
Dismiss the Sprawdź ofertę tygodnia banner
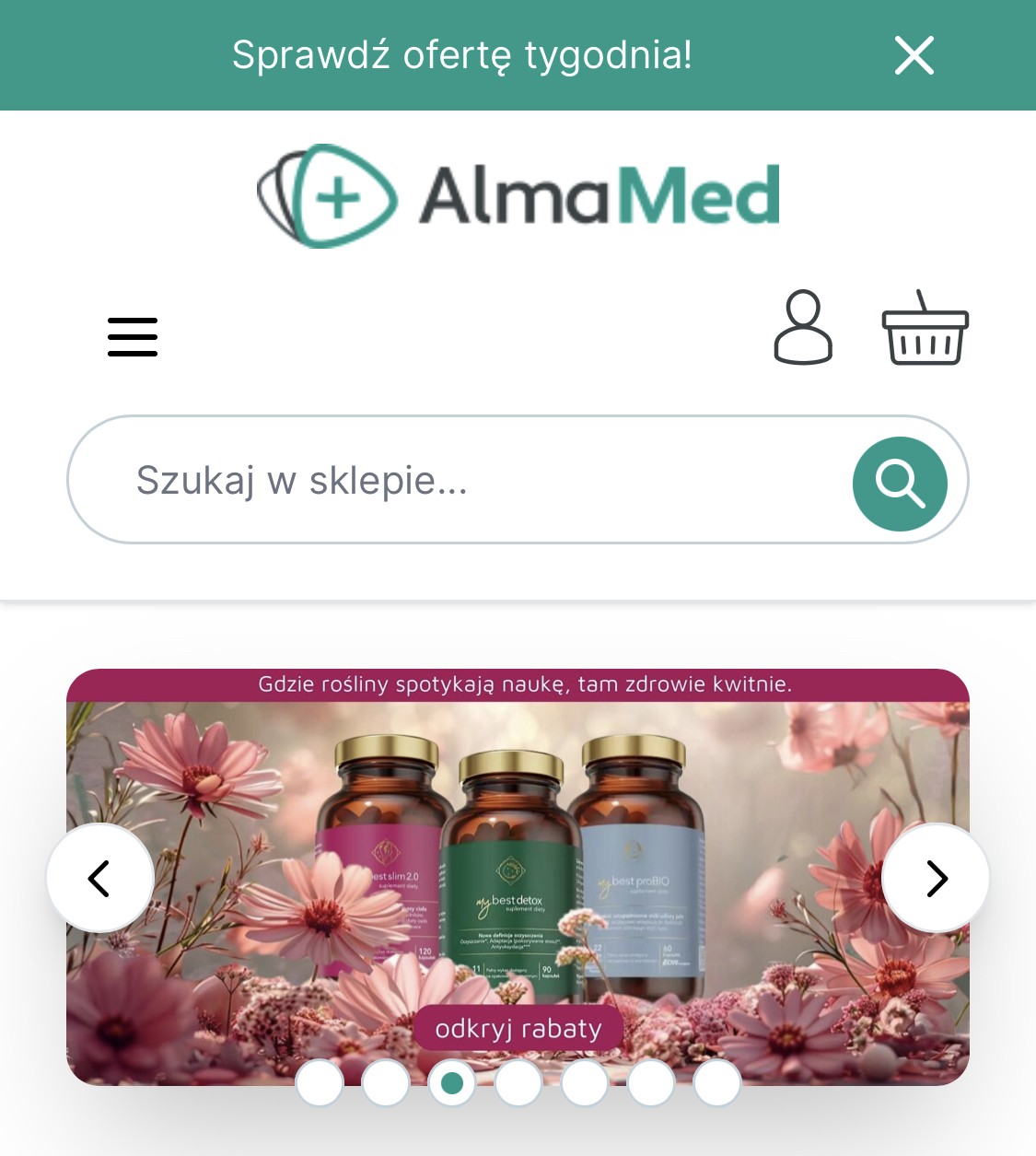coord(914,55)
